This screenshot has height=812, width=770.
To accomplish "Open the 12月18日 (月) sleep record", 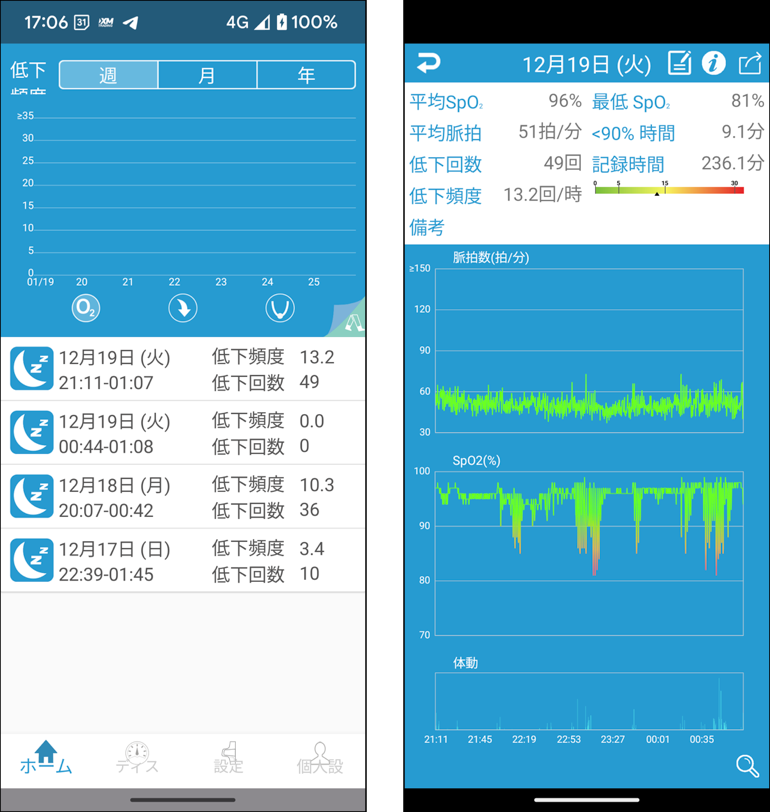I will [x=182, y=497].
